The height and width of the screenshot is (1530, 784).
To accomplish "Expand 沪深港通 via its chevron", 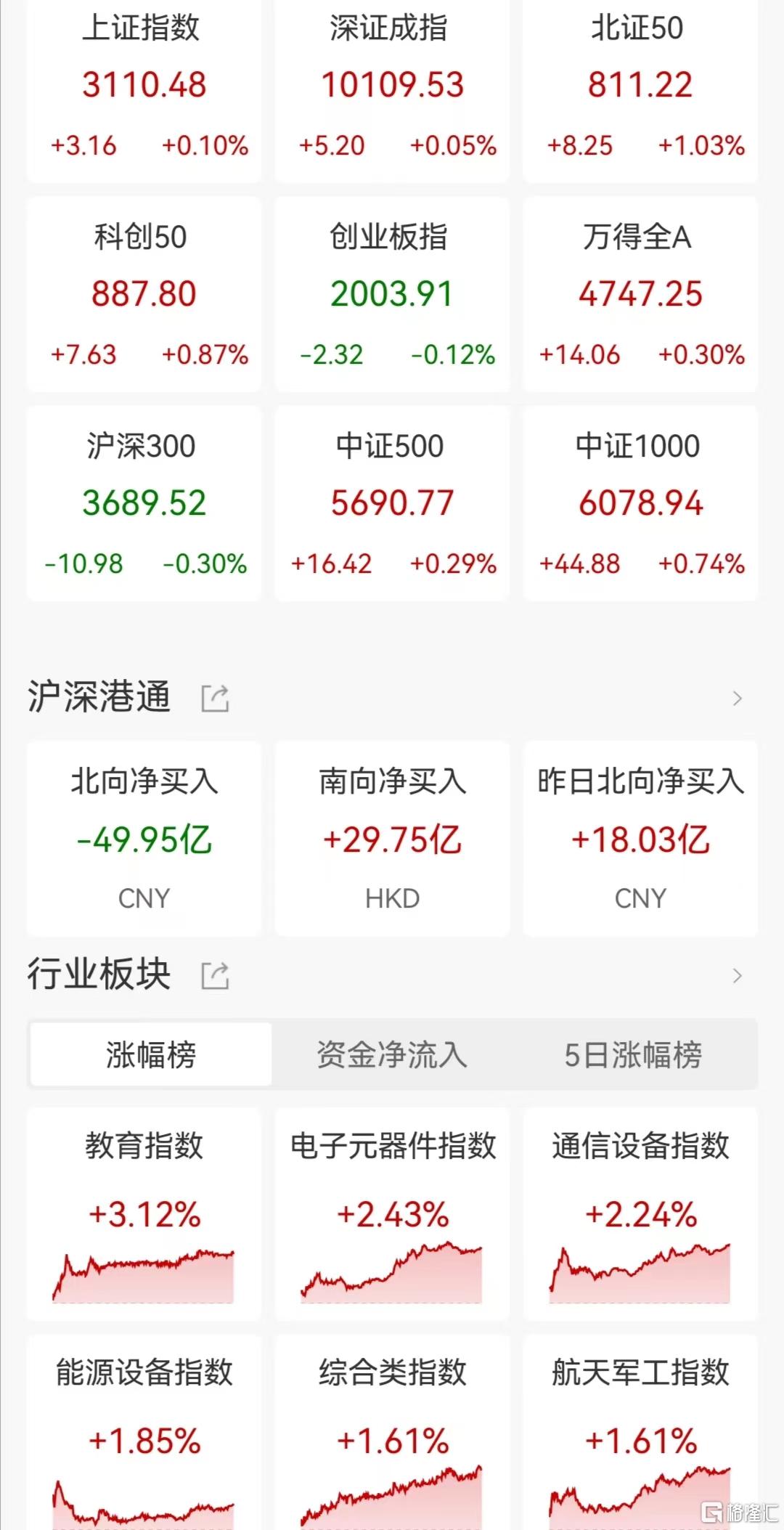I will [x=738, y=699].
